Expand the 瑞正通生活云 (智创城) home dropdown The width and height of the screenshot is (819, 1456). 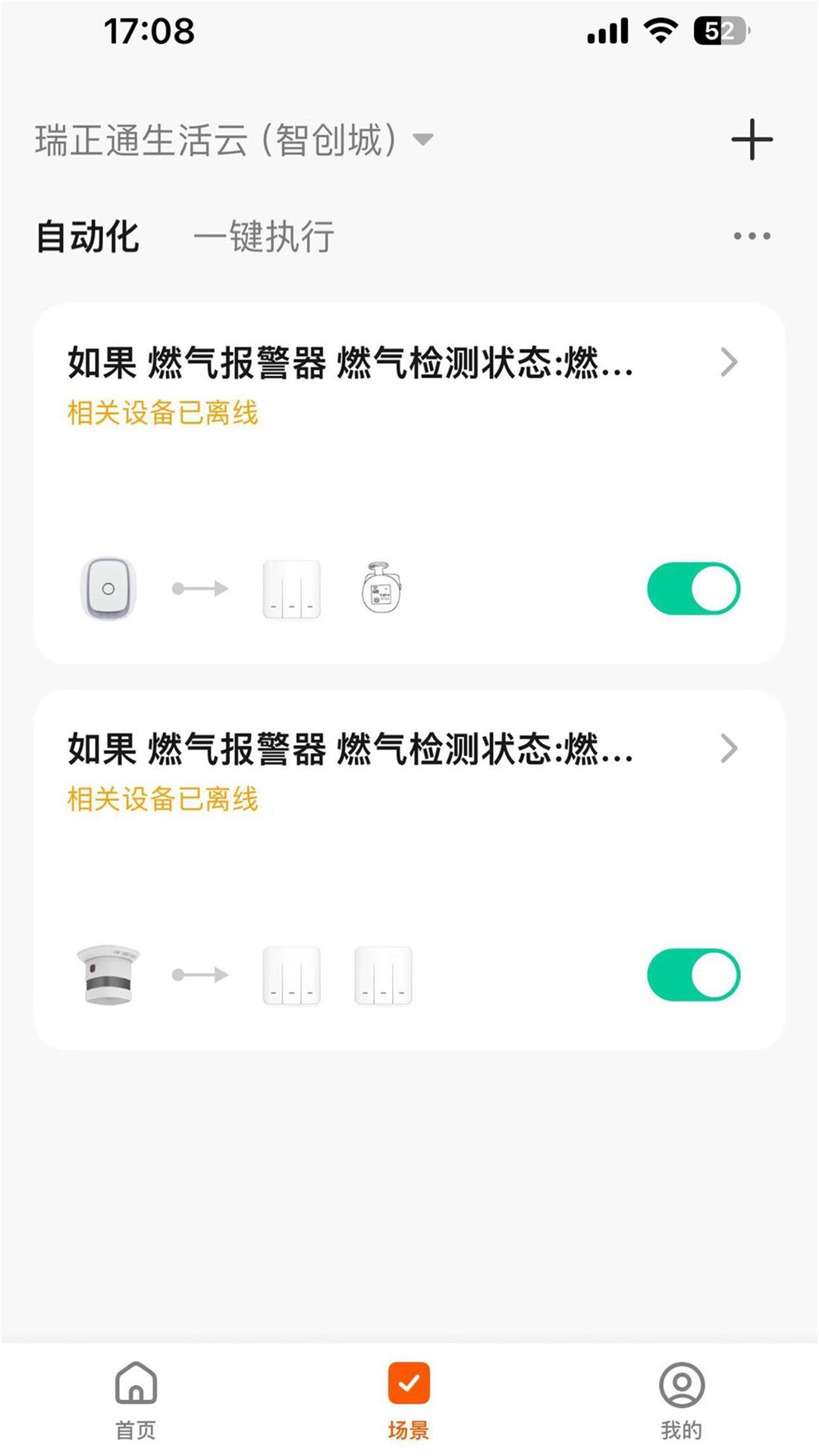point(234,140)
